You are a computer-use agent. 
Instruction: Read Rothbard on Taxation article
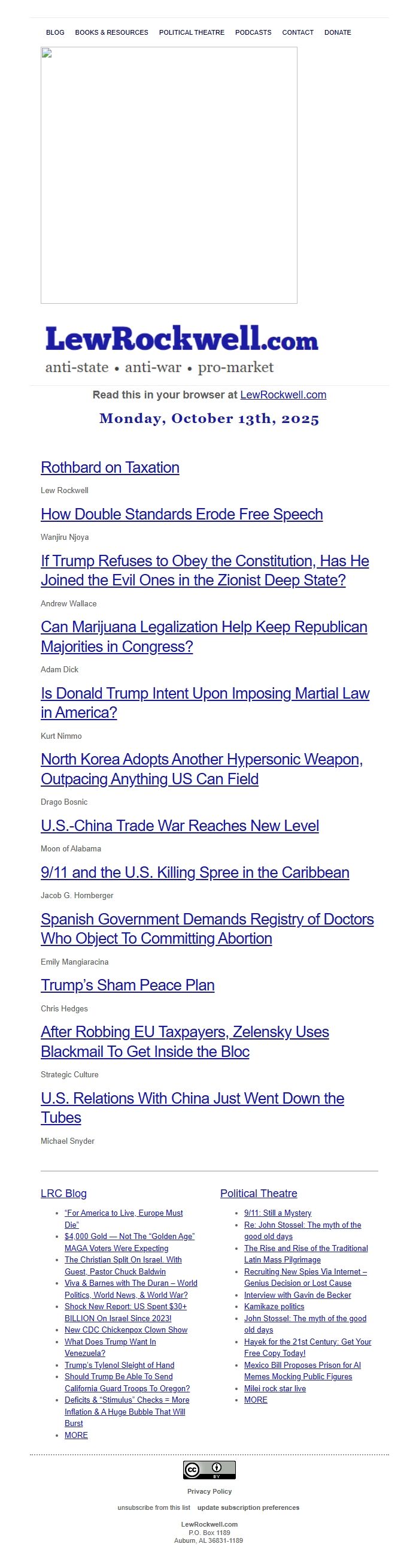[110, 467]
